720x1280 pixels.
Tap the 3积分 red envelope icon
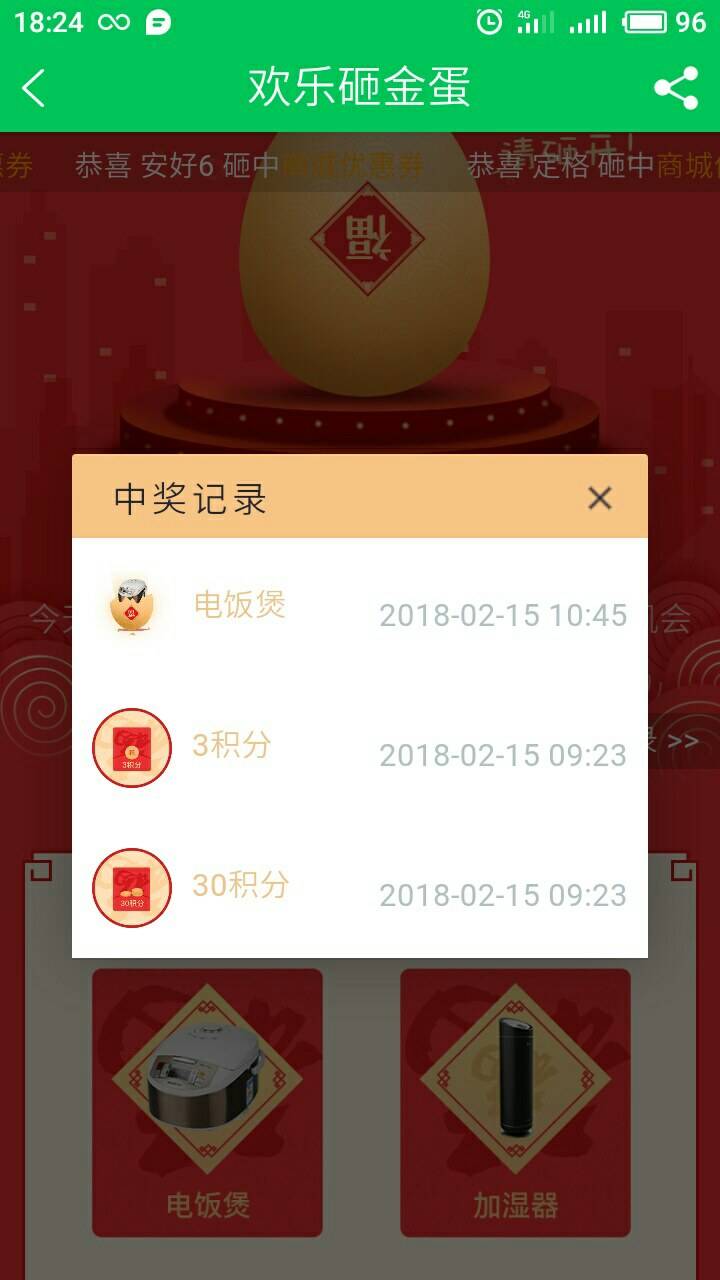[x=131, y=747]
